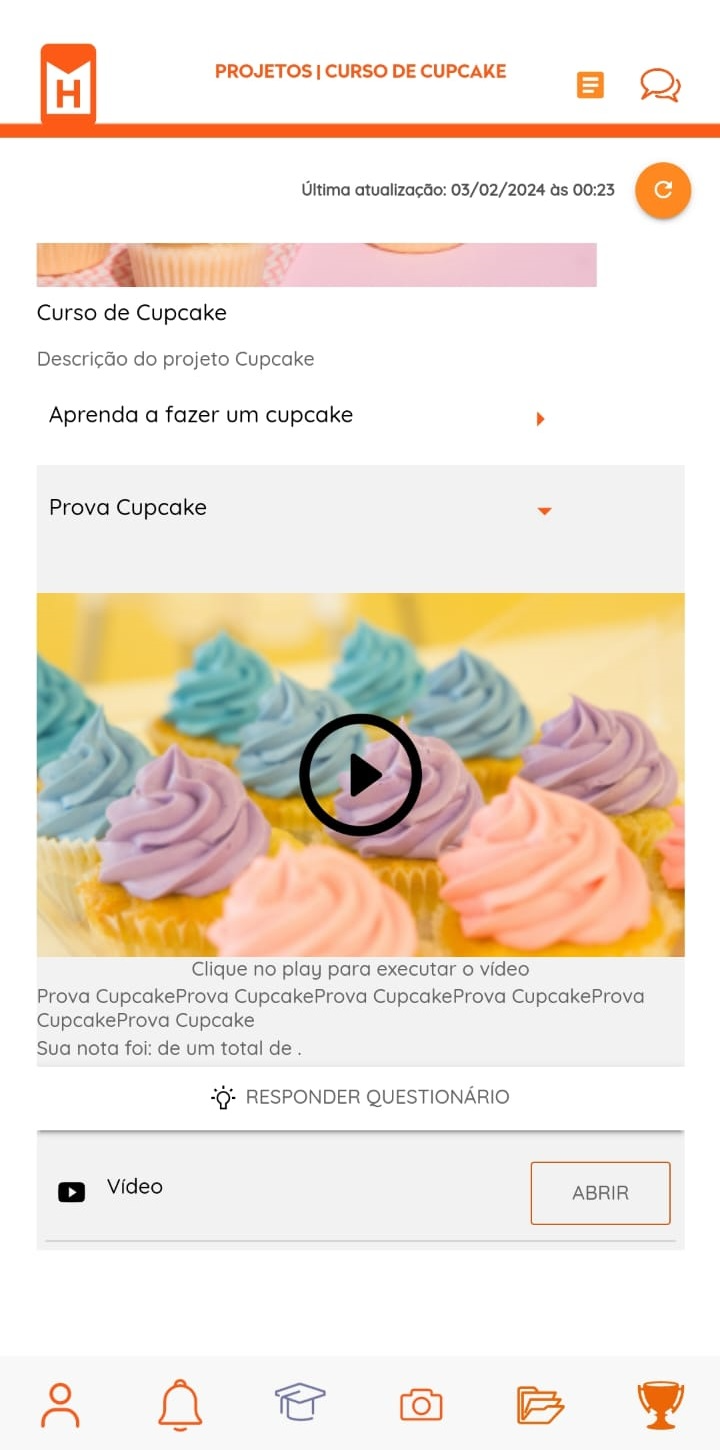Screen dimensions: 720x1450
Task: Expand the Aprenda a fazer um cupcake section
Action: [x=200, y=414]
